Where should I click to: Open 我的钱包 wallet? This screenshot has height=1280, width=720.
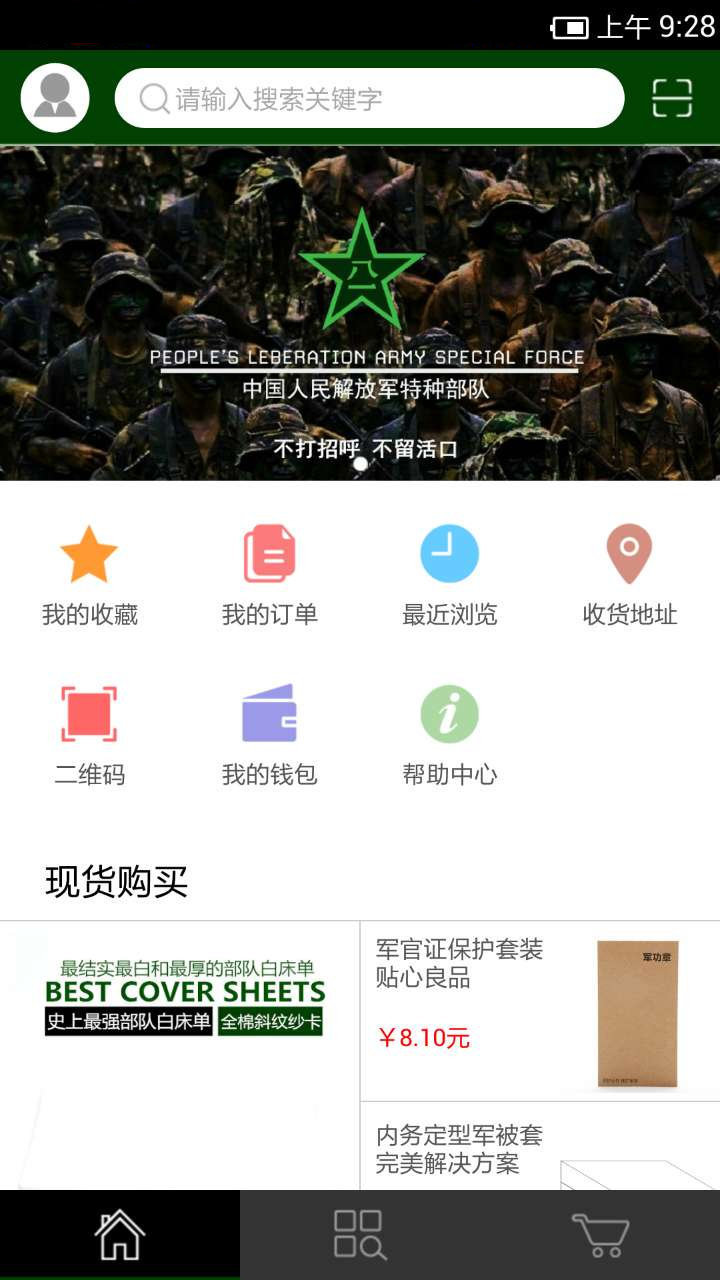tap(269, 737)
